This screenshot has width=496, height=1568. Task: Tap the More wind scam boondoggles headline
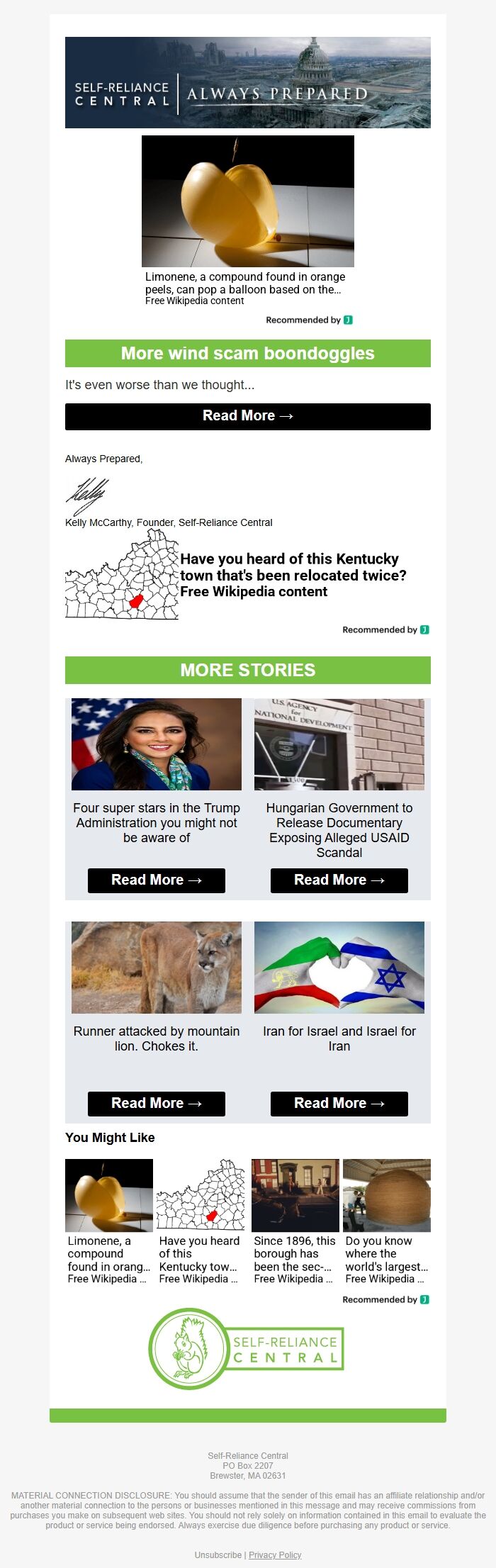click(x=247, y=353)
